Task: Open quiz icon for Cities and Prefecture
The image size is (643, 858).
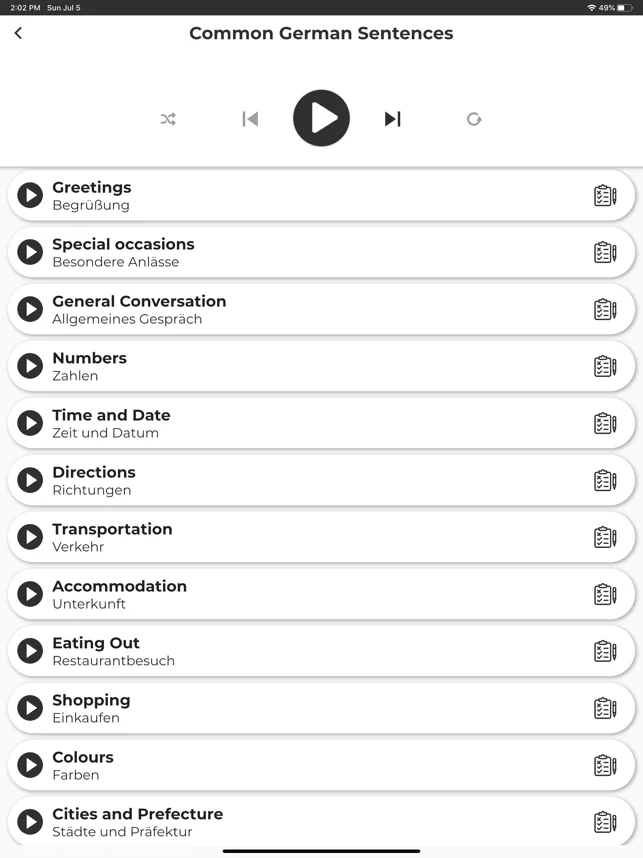Action: pos(605,822)
